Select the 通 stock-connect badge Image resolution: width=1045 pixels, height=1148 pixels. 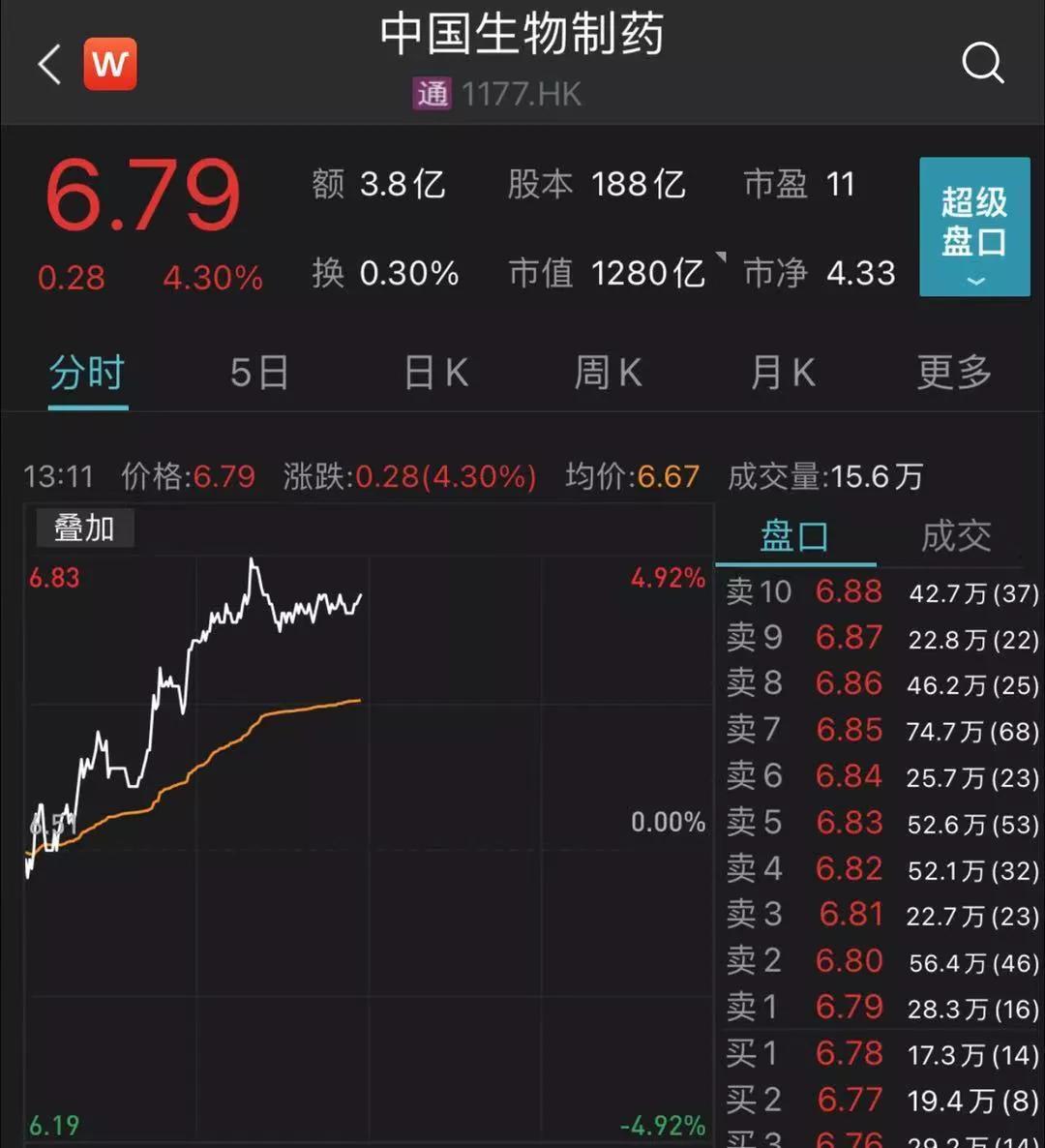point(433,94)
